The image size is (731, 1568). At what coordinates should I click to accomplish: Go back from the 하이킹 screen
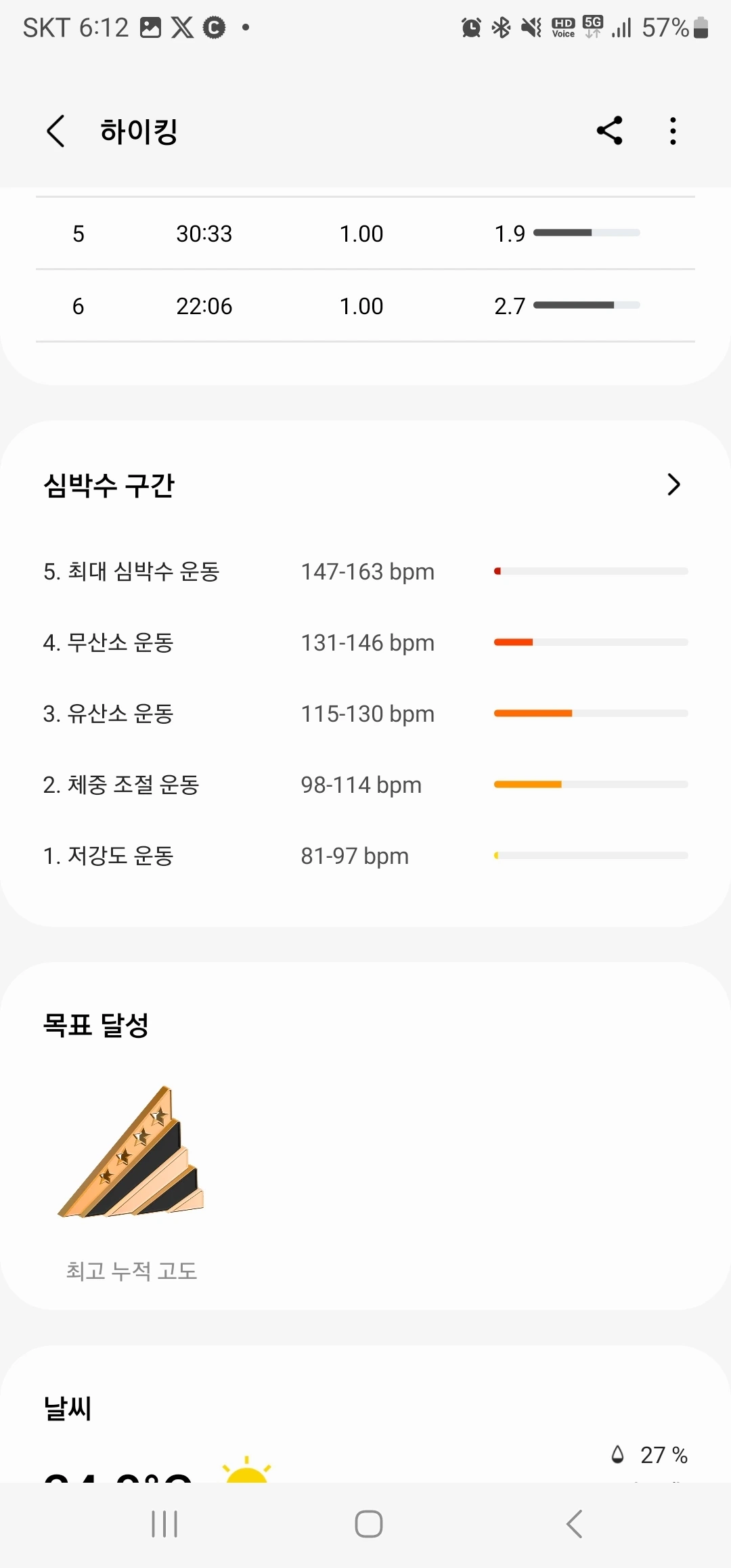pyautogui.click(x=56, y=131)
